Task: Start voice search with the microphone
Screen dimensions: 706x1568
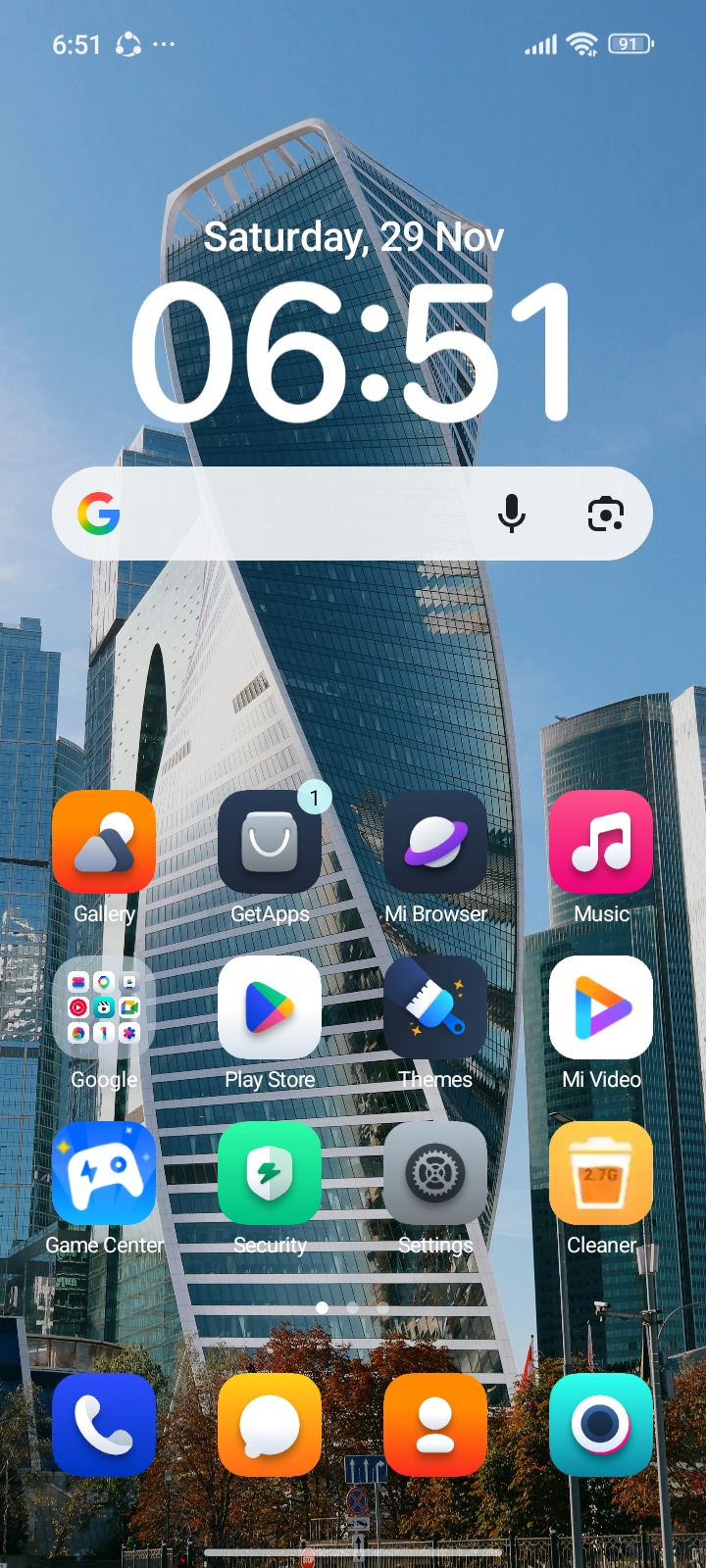Action: 511,514
